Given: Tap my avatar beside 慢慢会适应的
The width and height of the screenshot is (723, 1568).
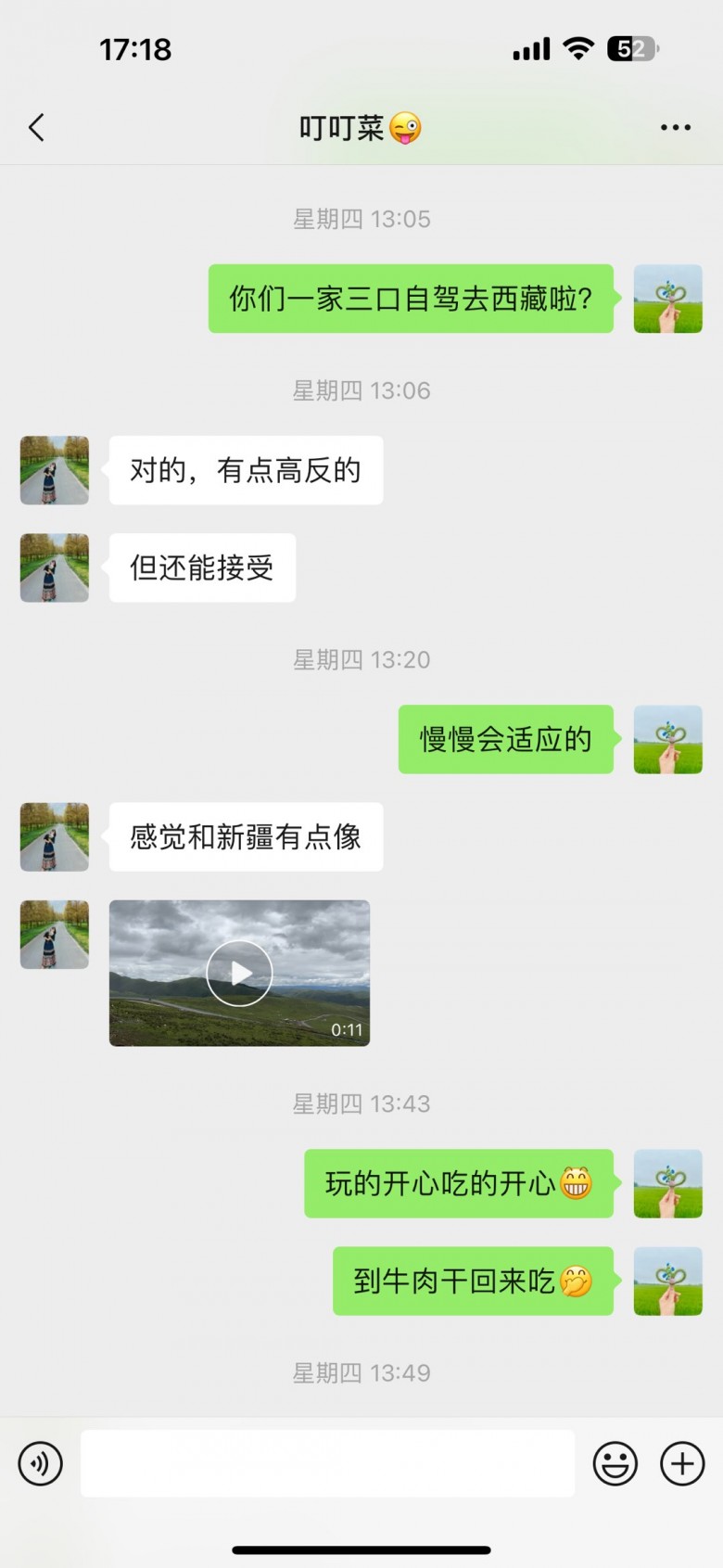Looking at the screenshot, I should [x=667, y=739].
